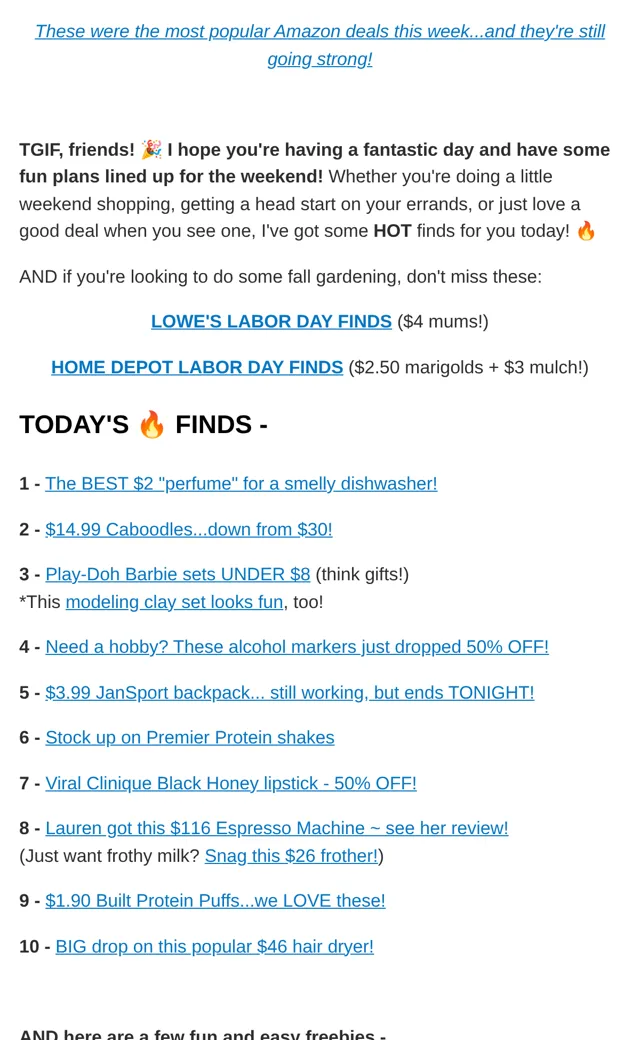View the $3.99 JanSport backpack deal
640x1040 pixels.
[290, 692]
